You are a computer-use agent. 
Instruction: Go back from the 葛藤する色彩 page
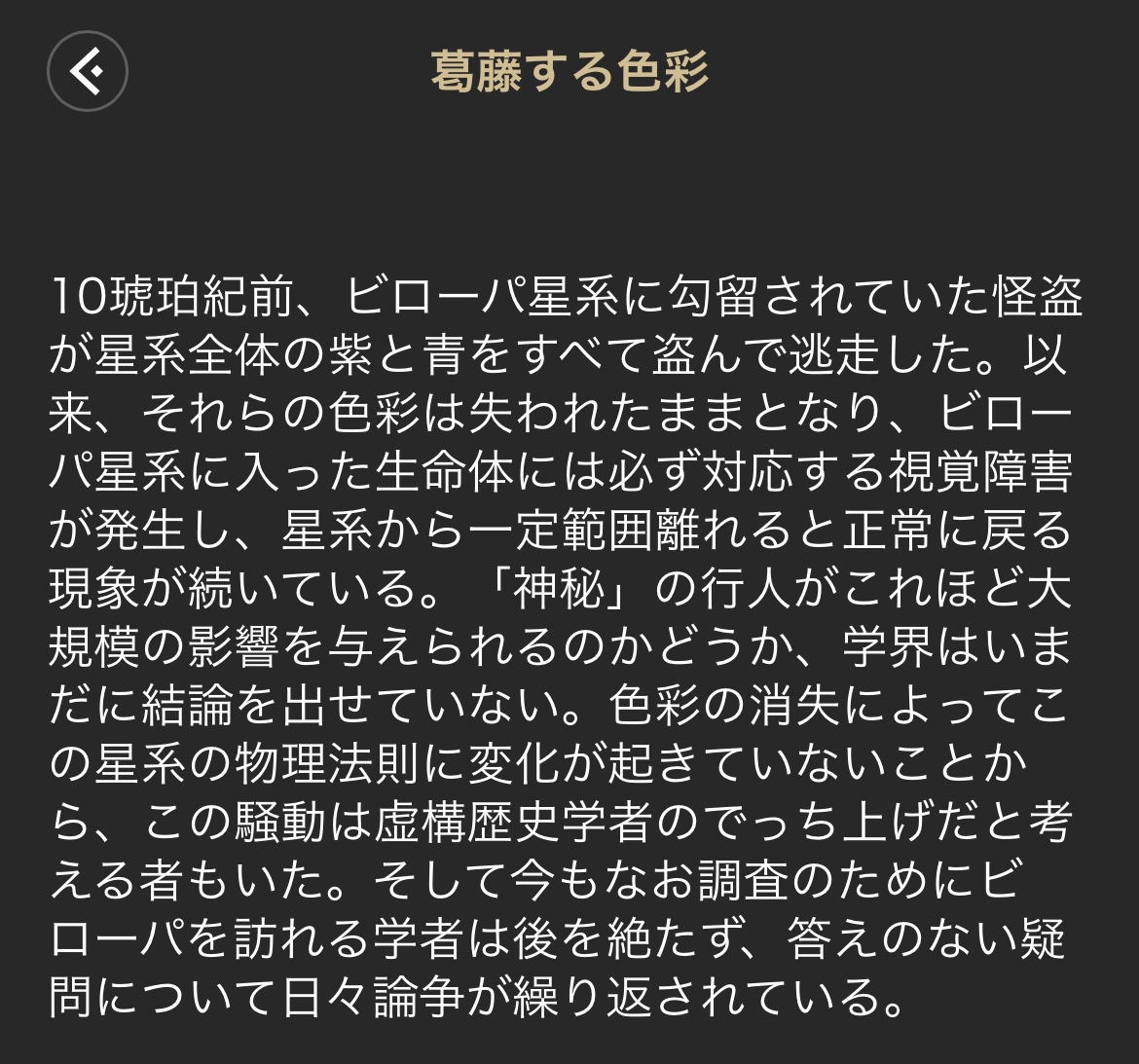point(88,71)
